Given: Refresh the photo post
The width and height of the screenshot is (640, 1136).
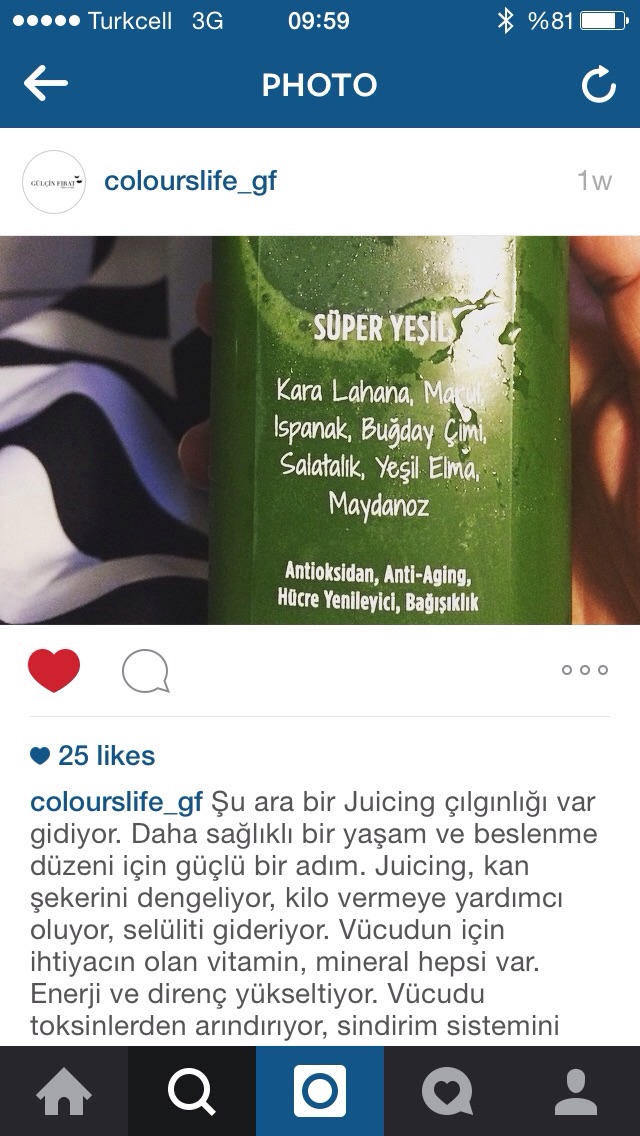Looking at the screenshot, I should pos(599,84).
